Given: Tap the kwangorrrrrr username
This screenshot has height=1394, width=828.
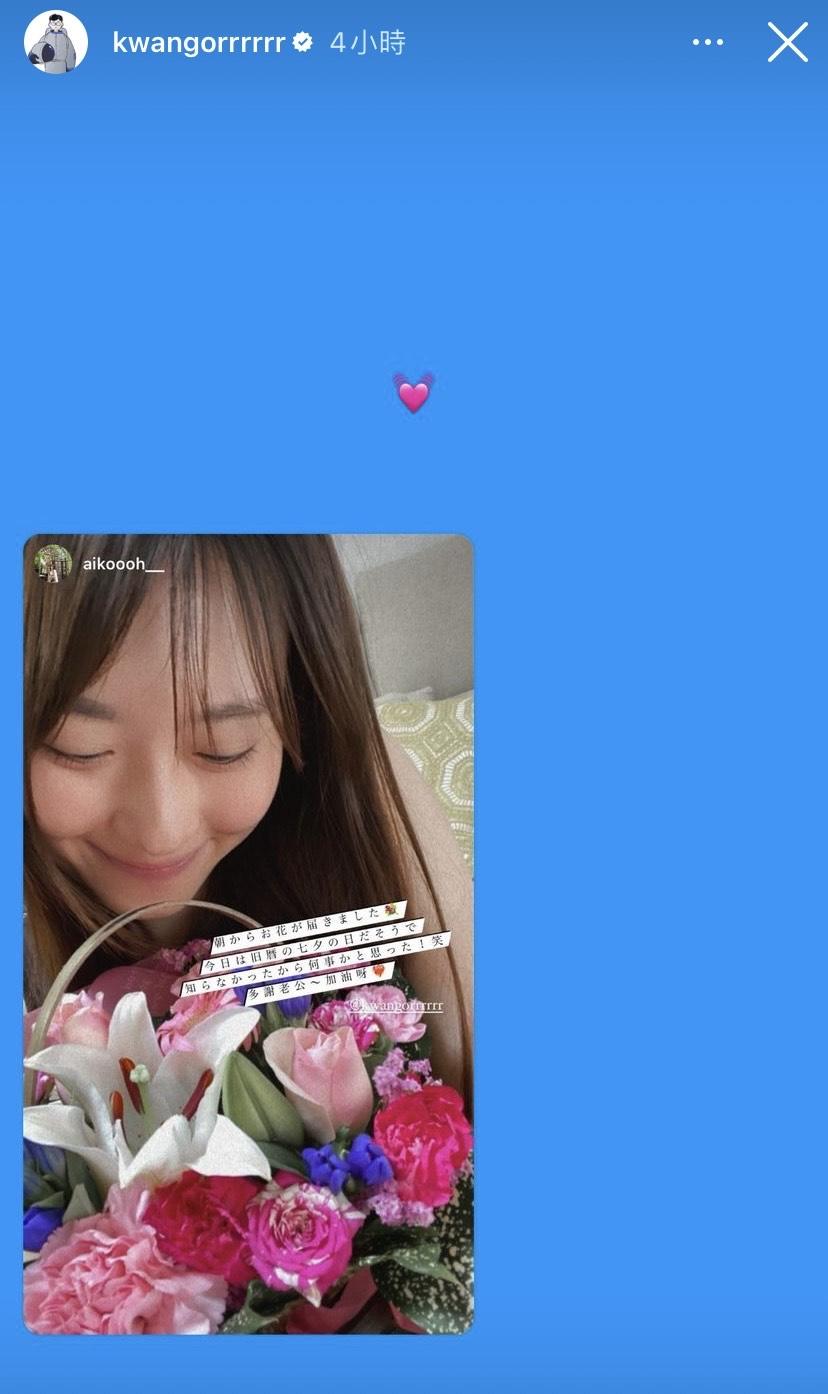Looking at the screenshot, I should pos(199,43).
